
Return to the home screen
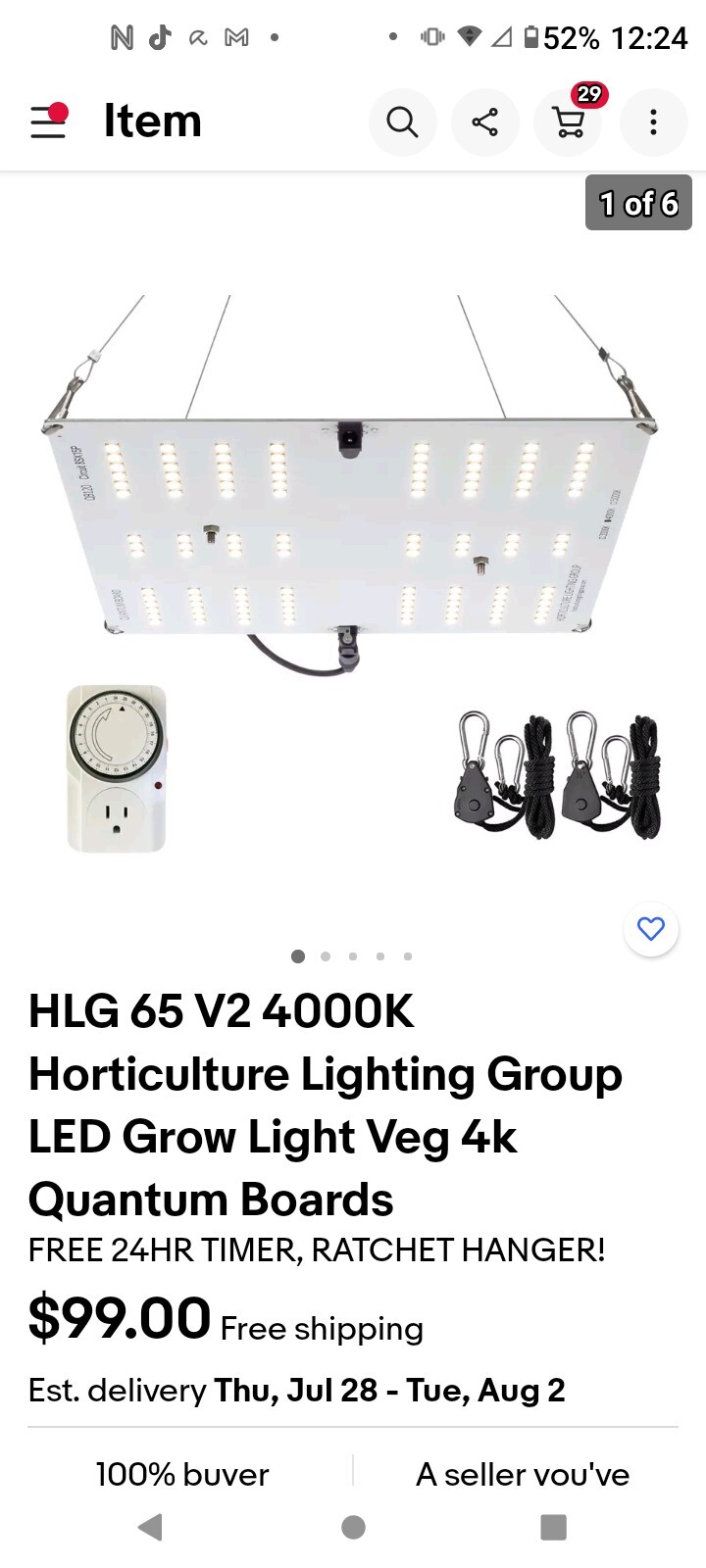tap(353, 1526)
